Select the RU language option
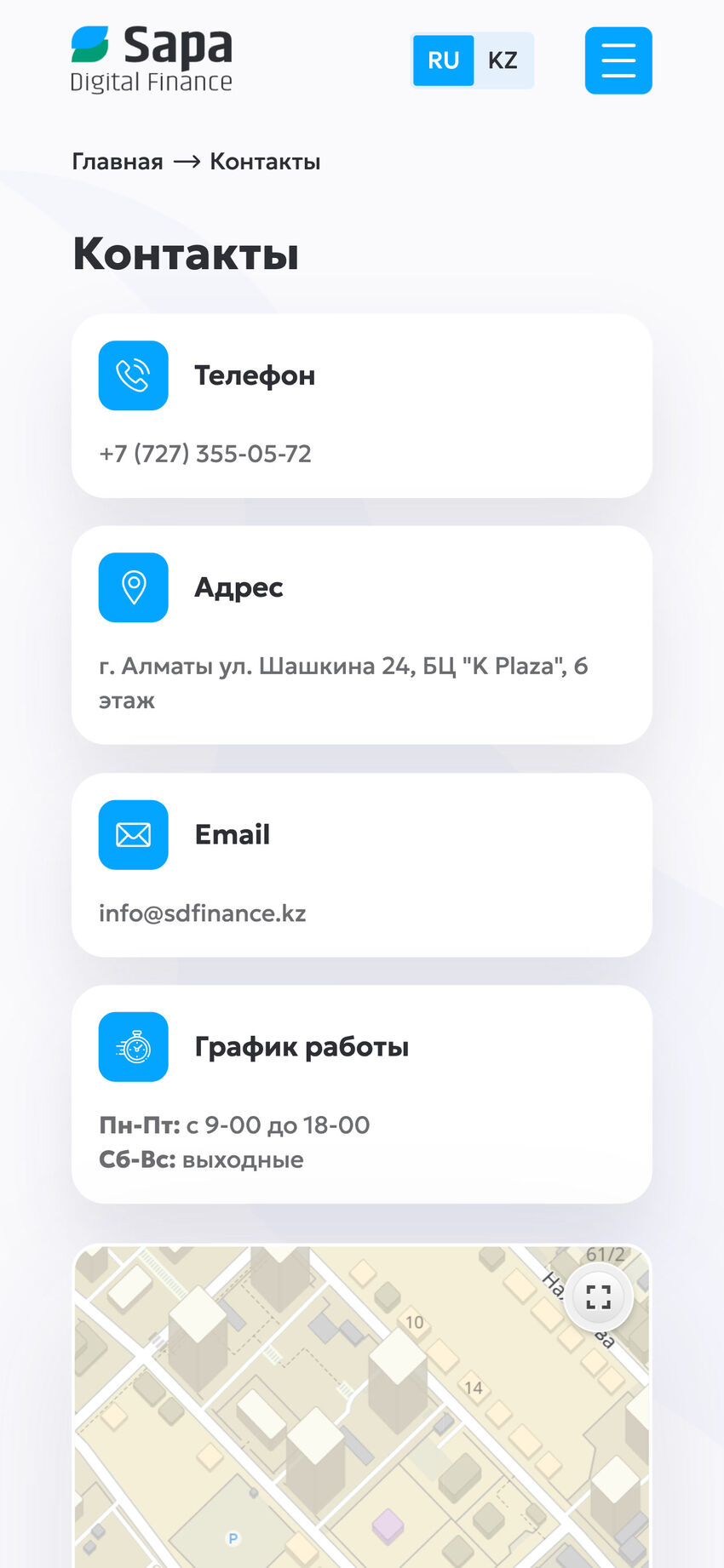The image size is (724, 1568). click(443, 60)
